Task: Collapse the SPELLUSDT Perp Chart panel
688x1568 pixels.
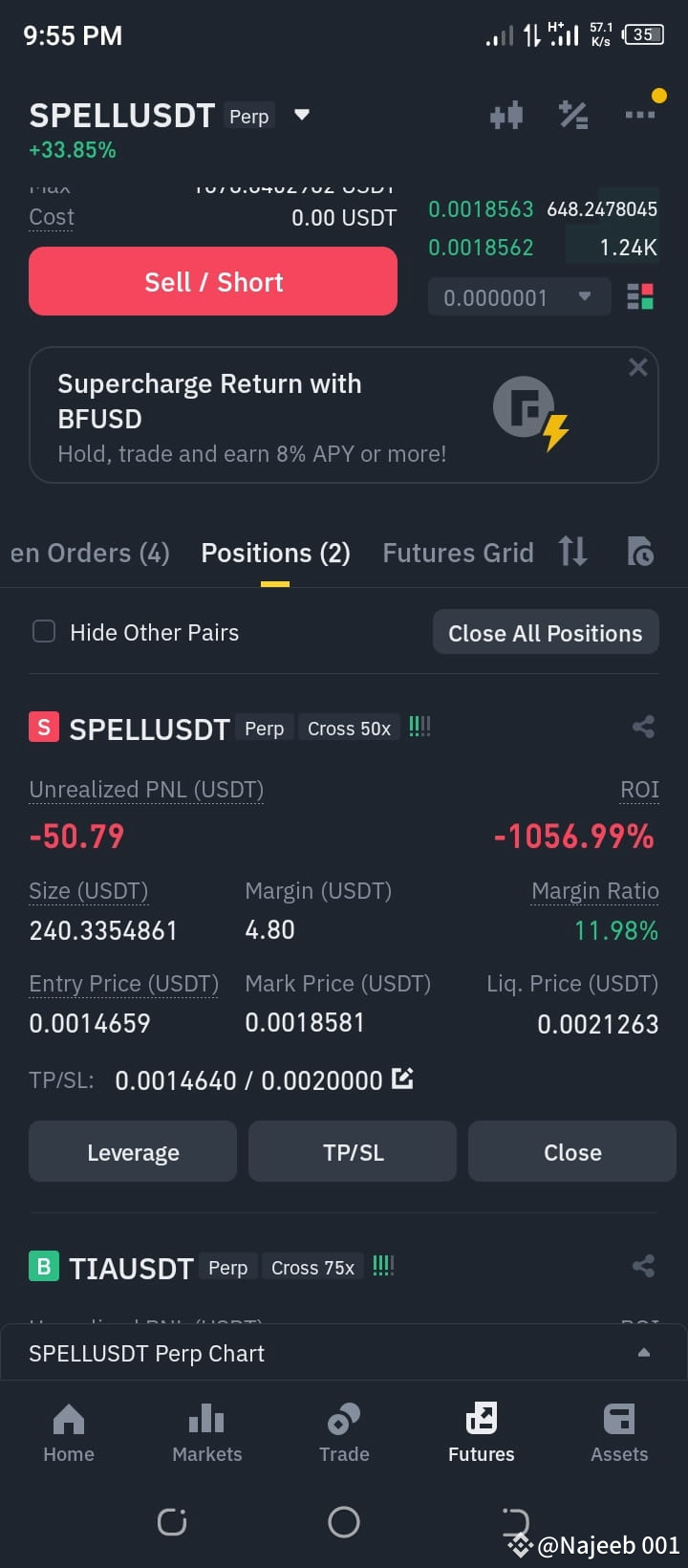Action: pos(643,1352)
